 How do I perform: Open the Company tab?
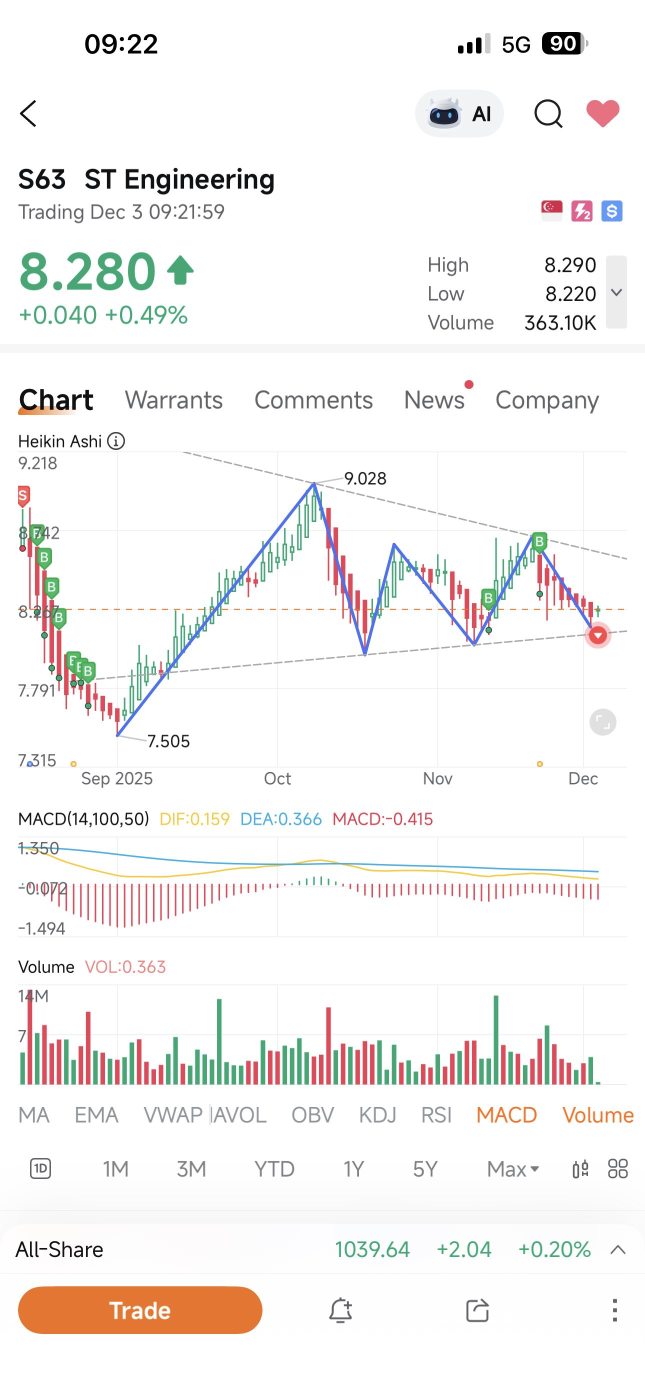(x=547, y=400)
